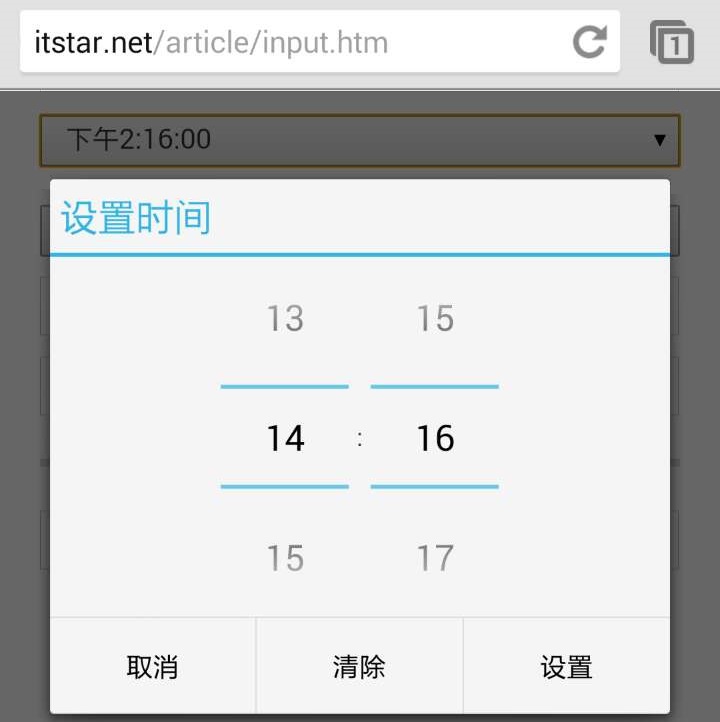Reload the page with the refresh icon
The height and width of the screenshot is (722, 720).
click(x=589, y=42)
